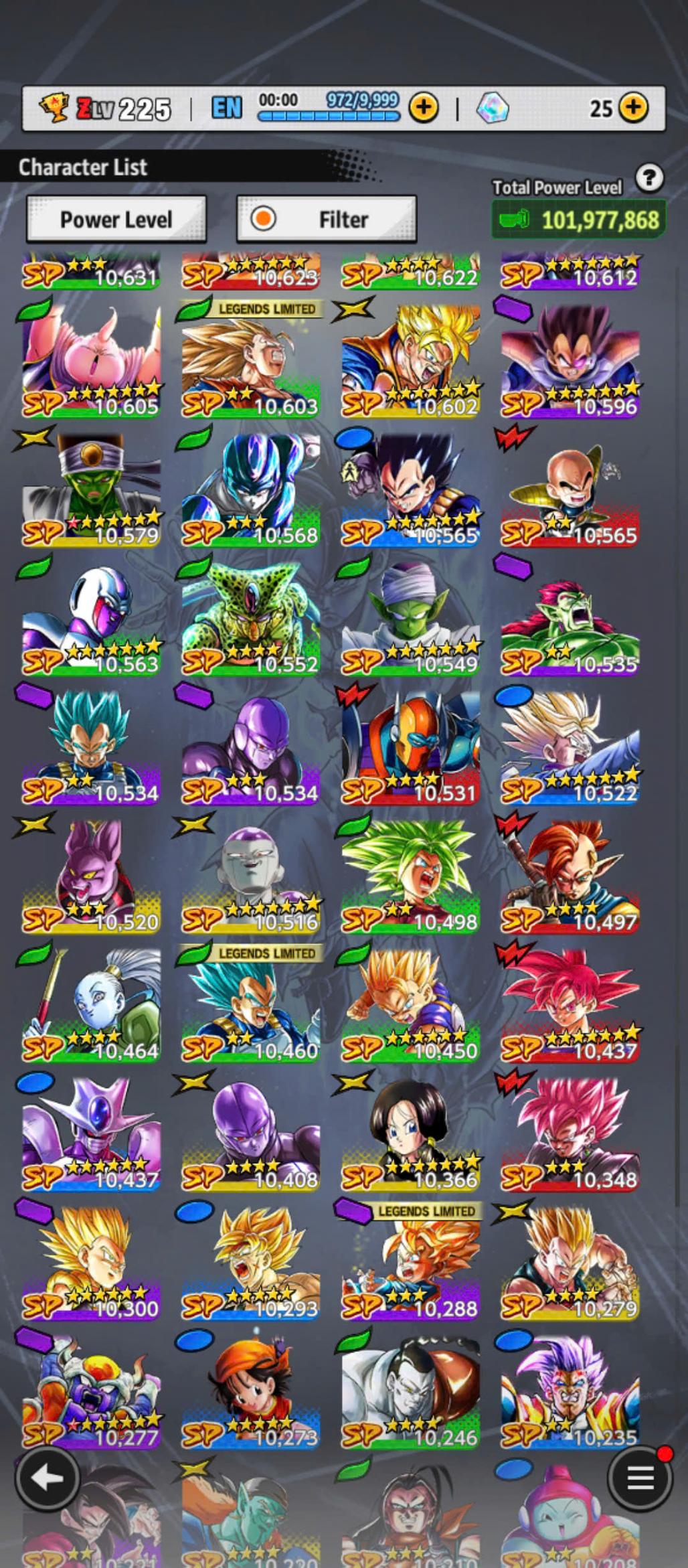This screenshot has width=688, height=1568.
Task: Choose the character with power 10,579
Action: click(x=91, y=490)
